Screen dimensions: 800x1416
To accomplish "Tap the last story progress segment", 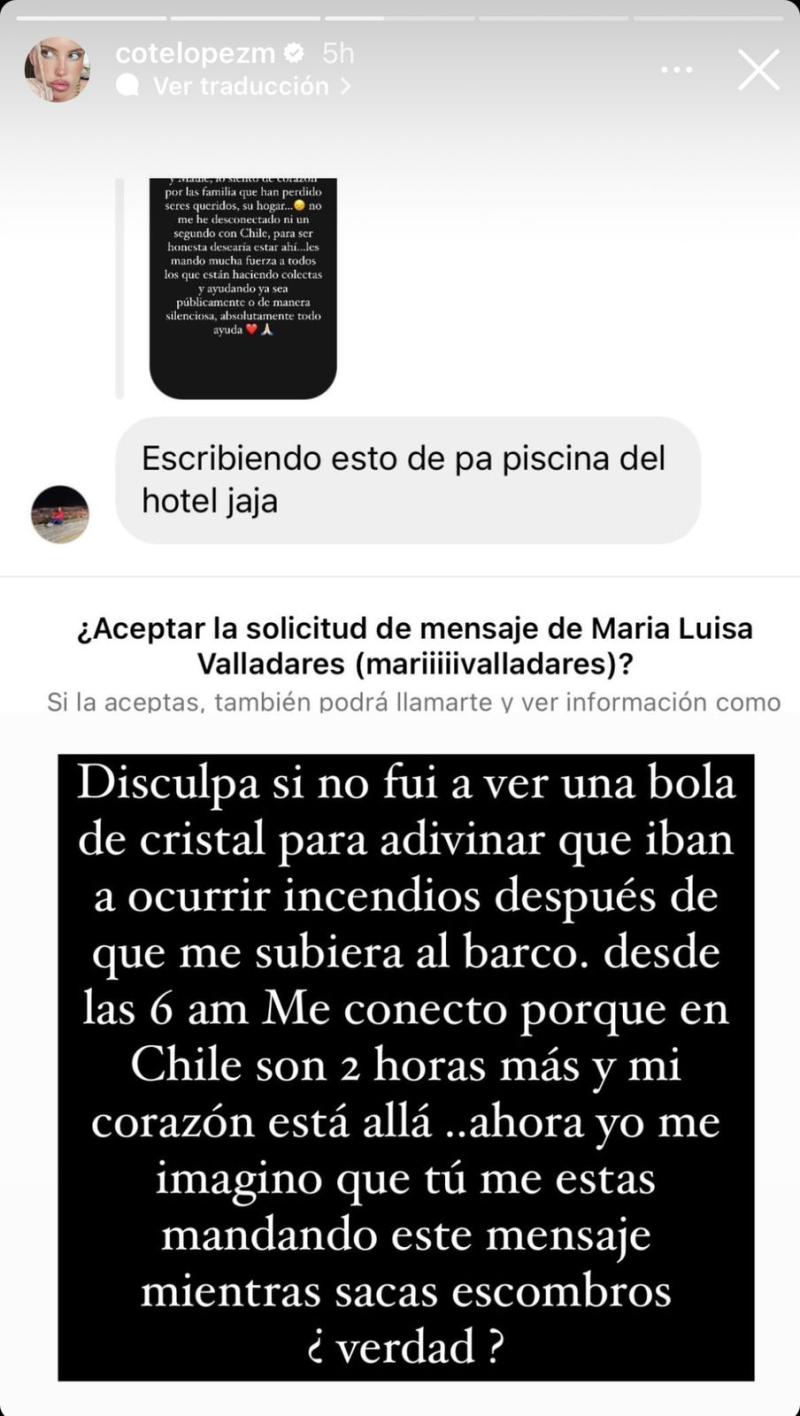I will (710, 15).
